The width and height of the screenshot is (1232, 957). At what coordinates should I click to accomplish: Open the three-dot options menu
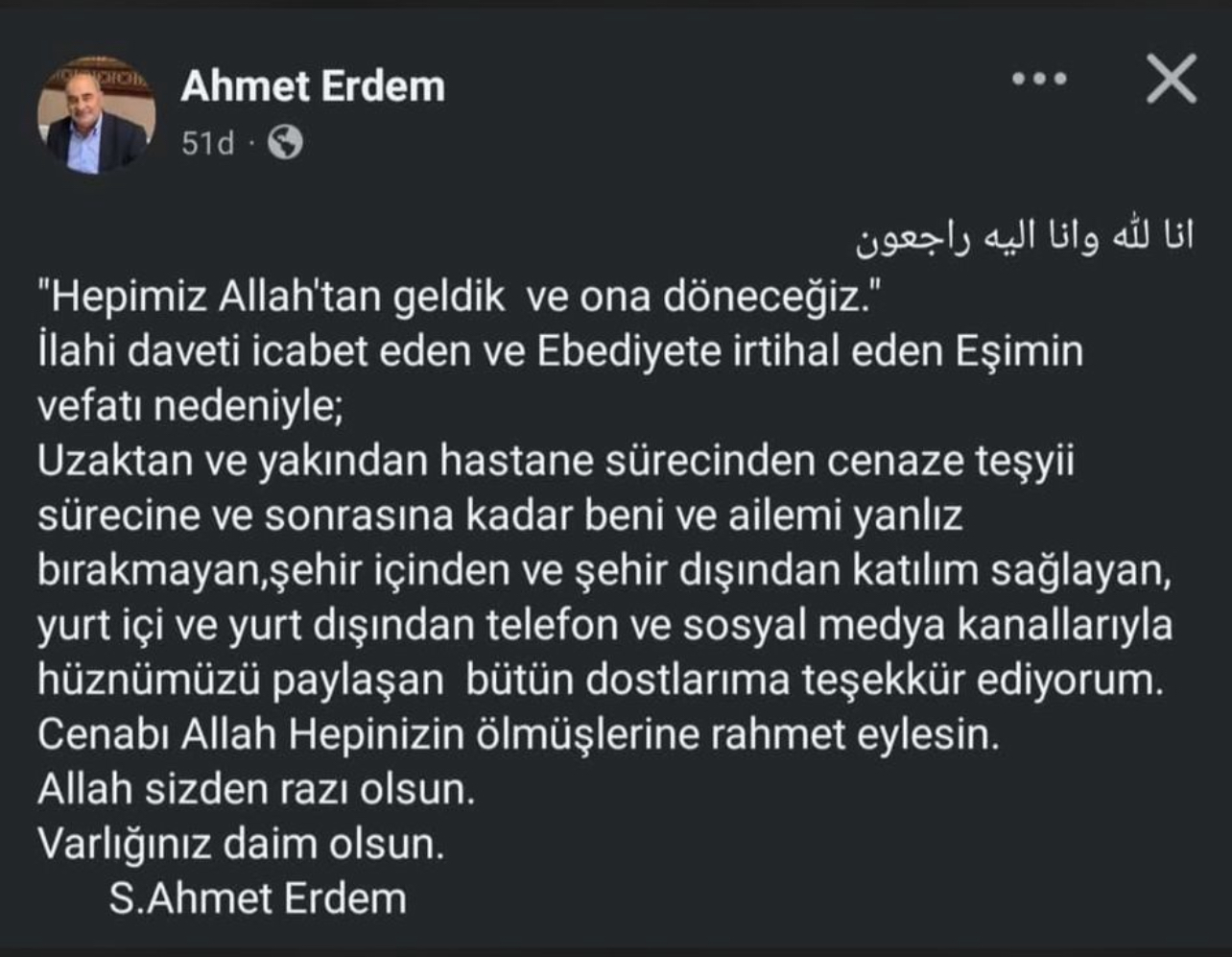click(x=1040, y=80)
